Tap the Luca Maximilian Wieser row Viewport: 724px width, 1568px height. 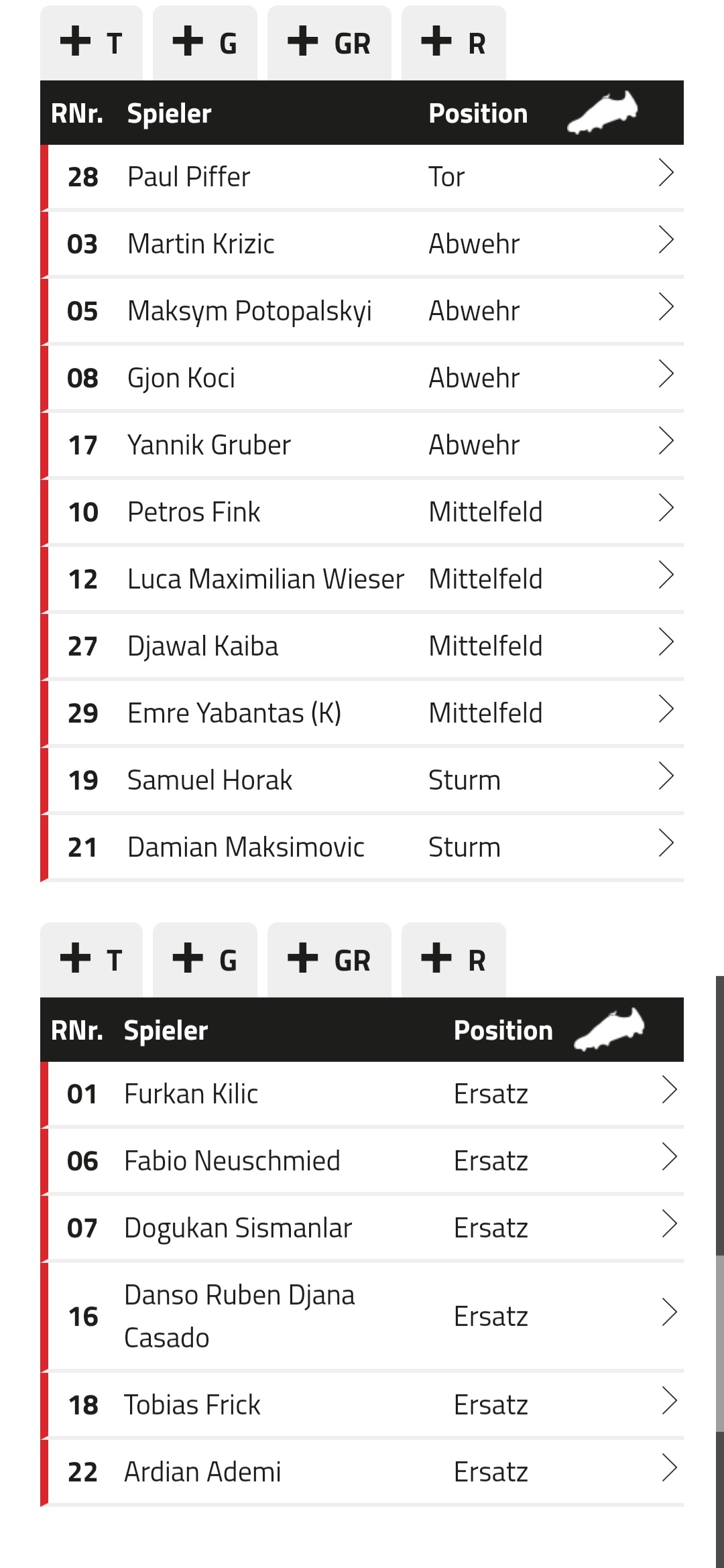click(362, 579)
